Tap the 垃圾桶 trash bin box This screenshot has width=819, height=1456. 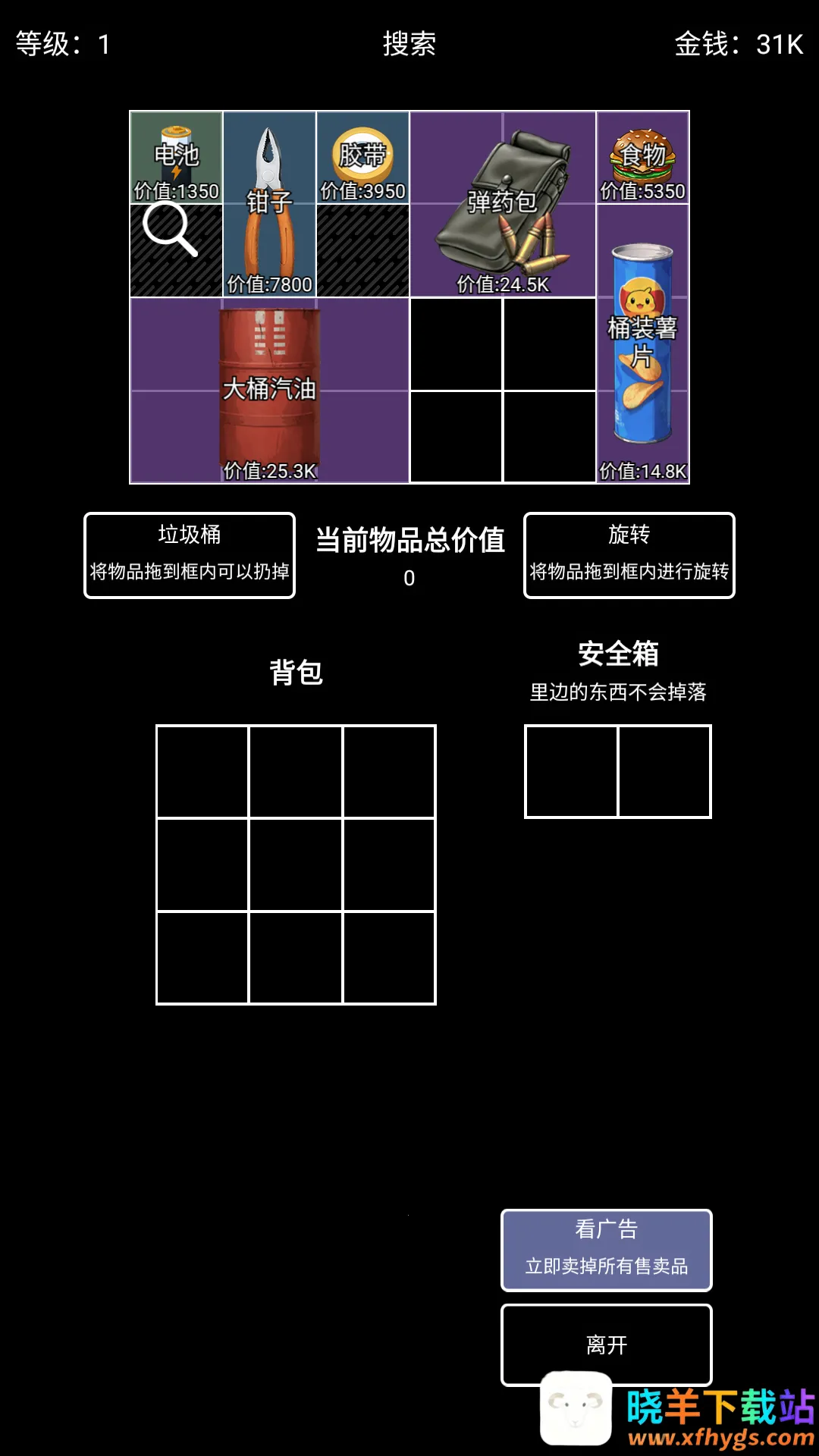coord(190,555)
